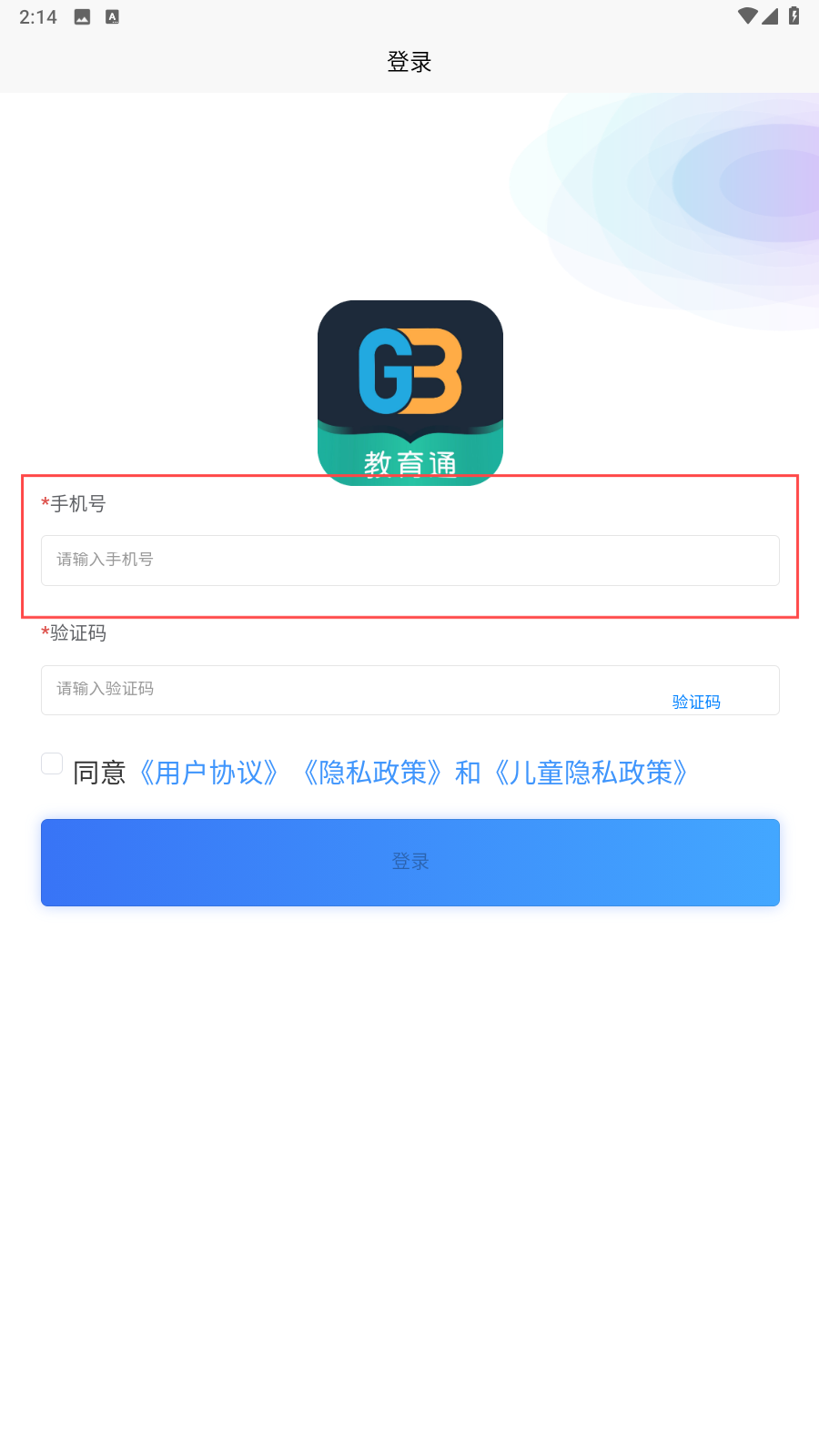The height and width of the screenshot is (1456, 819).
Task: Tap the blue 登录 button
Action: [x=409, y=862]
